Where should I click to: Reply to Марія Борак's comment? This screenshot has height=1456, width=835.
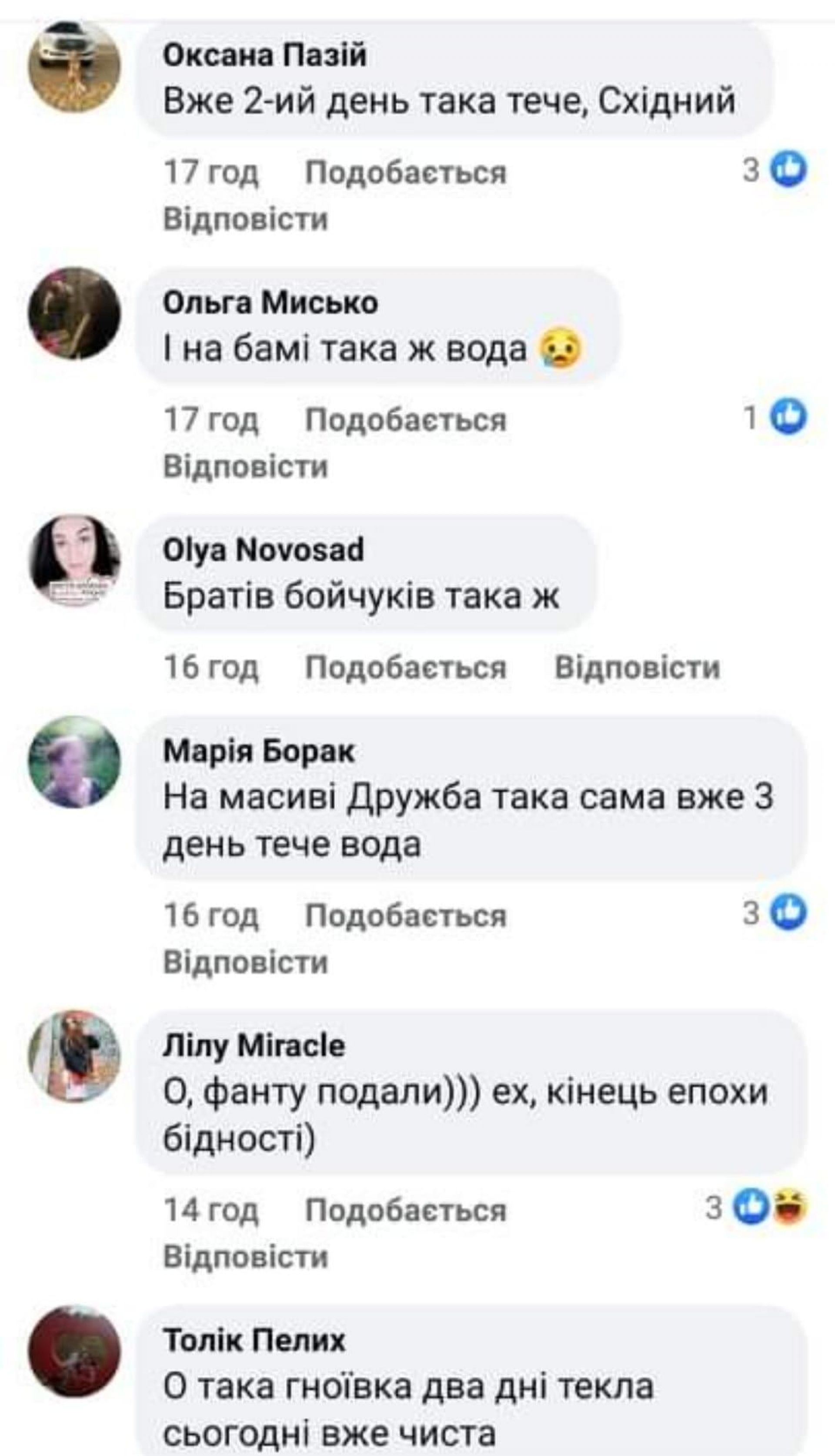(x=245, y=962)
